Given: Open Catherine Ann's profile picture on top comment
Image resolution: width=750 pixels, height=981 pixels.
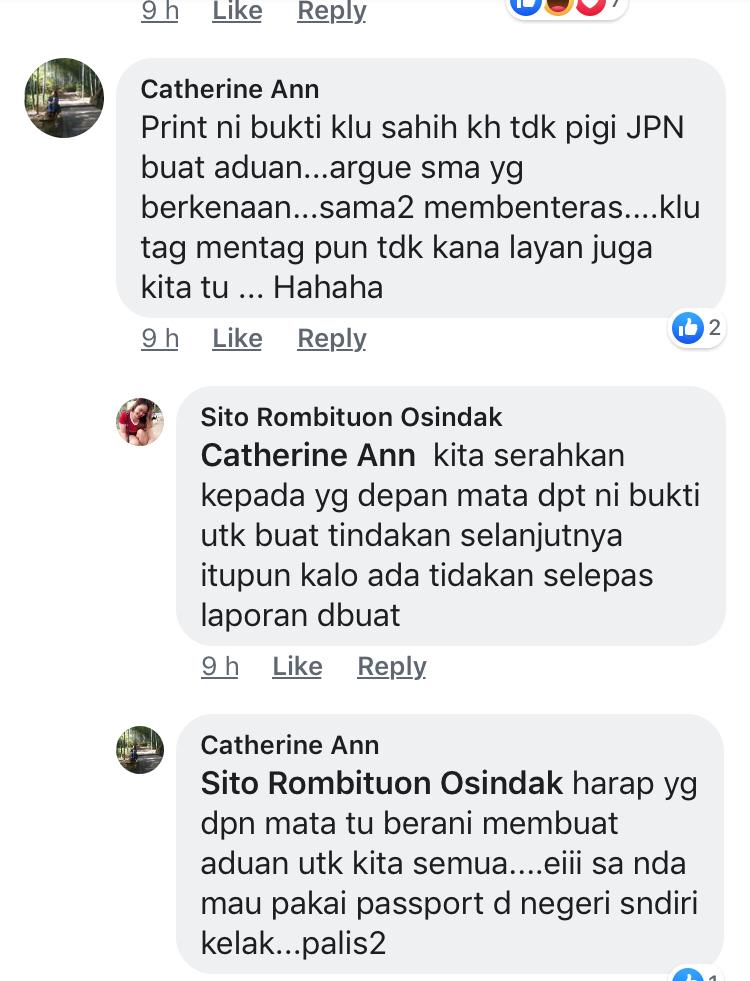Looking at the screenshot, I should coord(64,98).
